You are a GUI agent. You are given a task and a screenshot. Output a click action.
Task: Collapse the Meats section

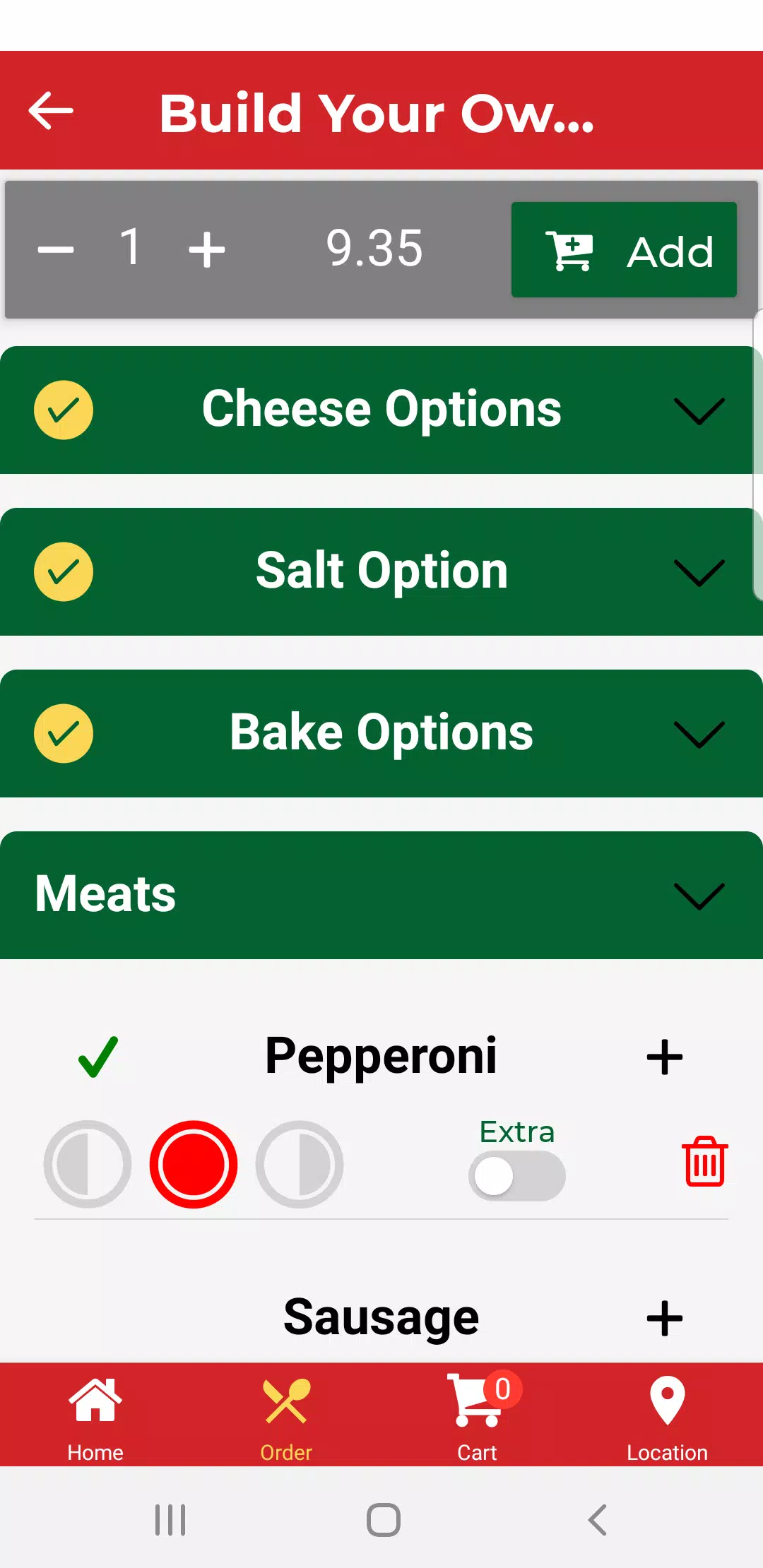tap(381, 895)
